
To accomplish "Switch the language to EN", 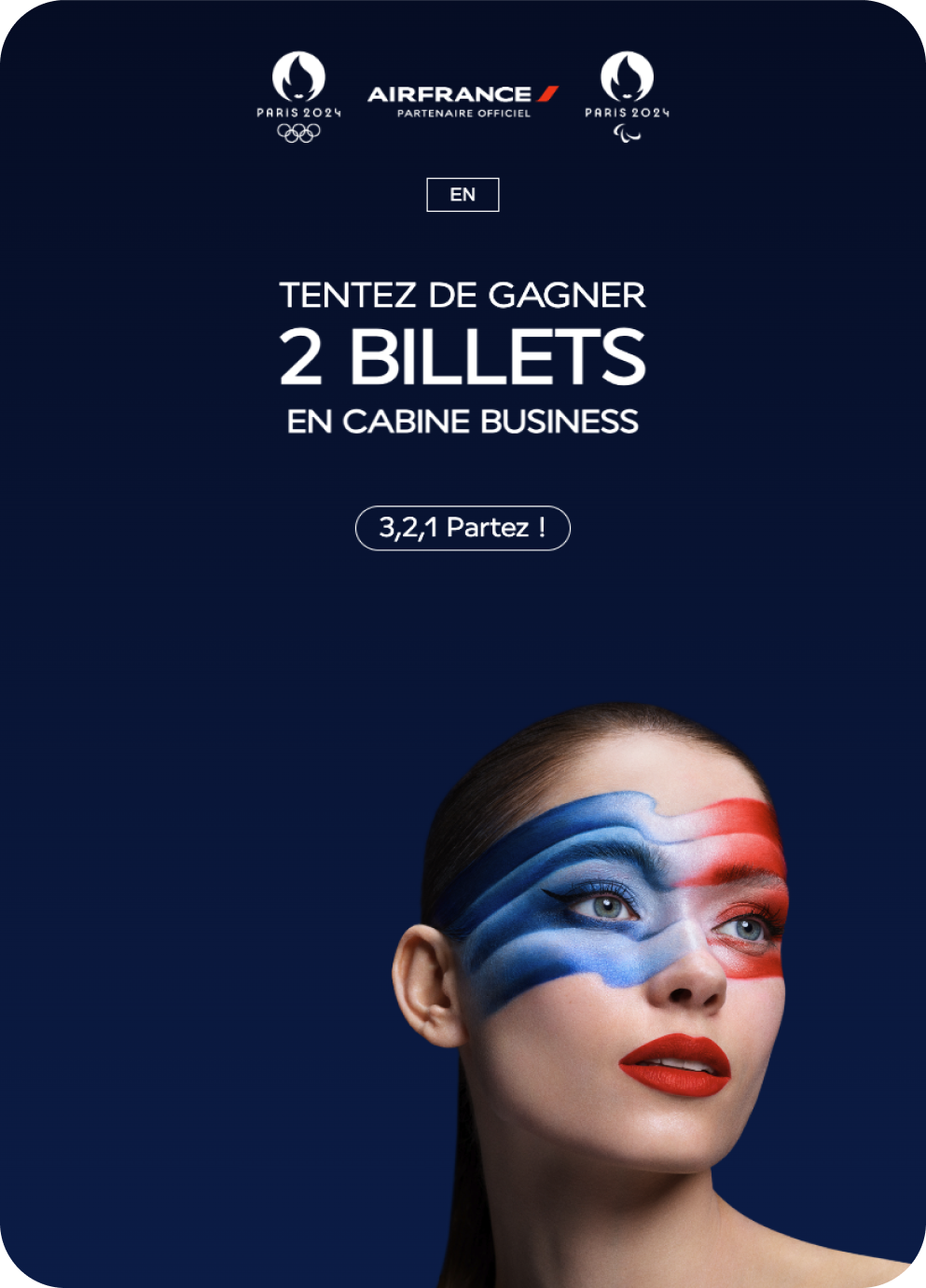I will point(463,195).
